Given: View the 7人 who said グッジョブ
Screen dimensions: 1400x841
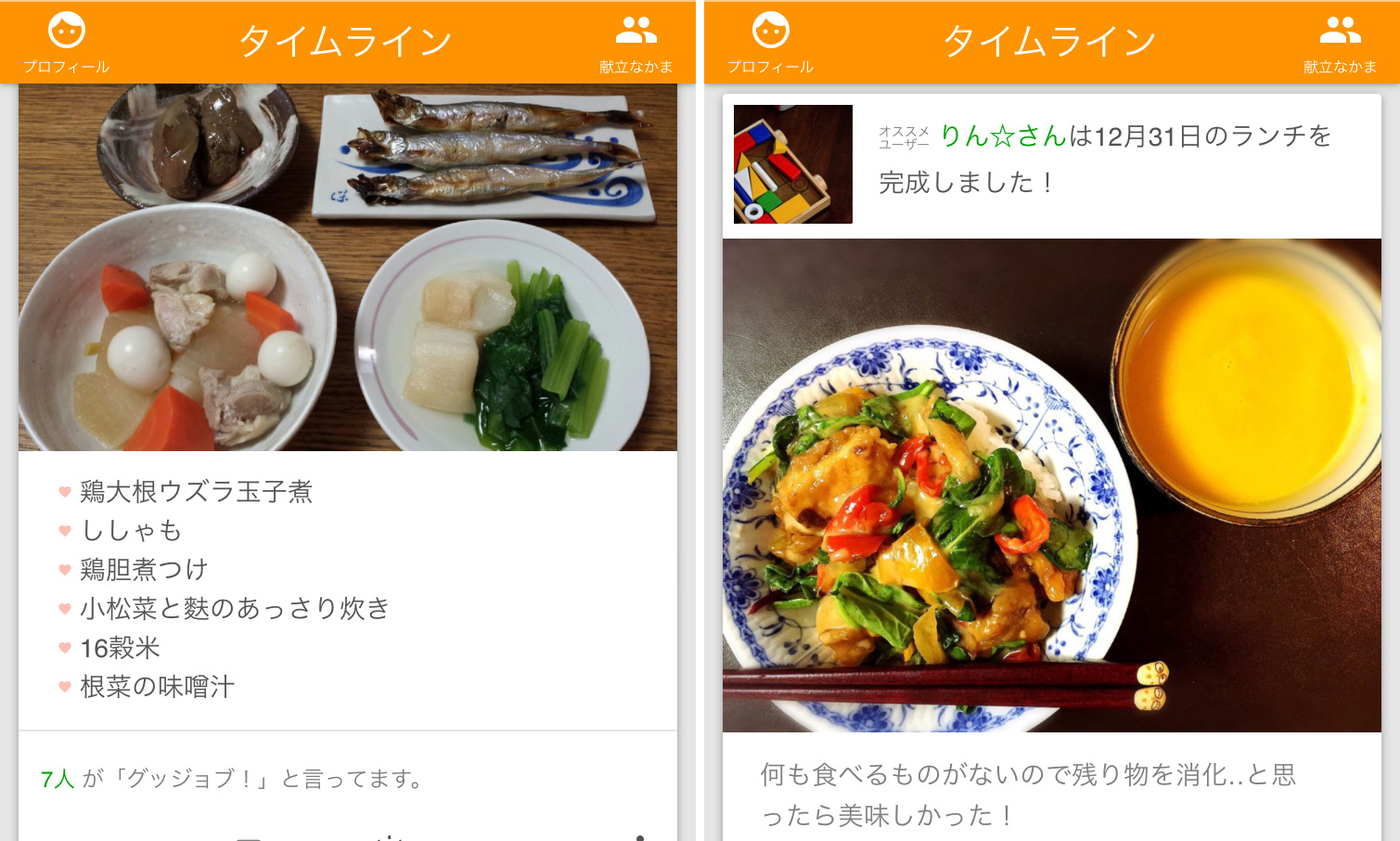Looking at the screenshot, I should [x=58, y=779].
